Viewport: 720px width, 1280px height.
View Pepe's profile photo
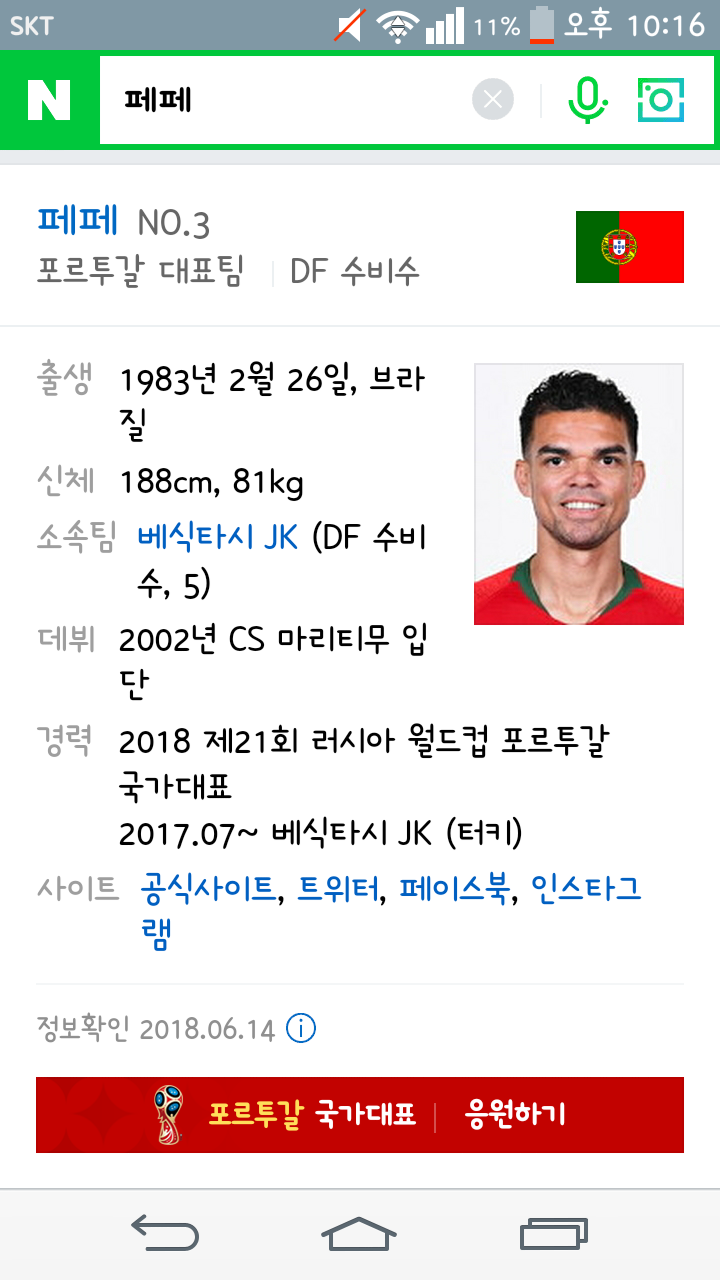click(578, 494)
